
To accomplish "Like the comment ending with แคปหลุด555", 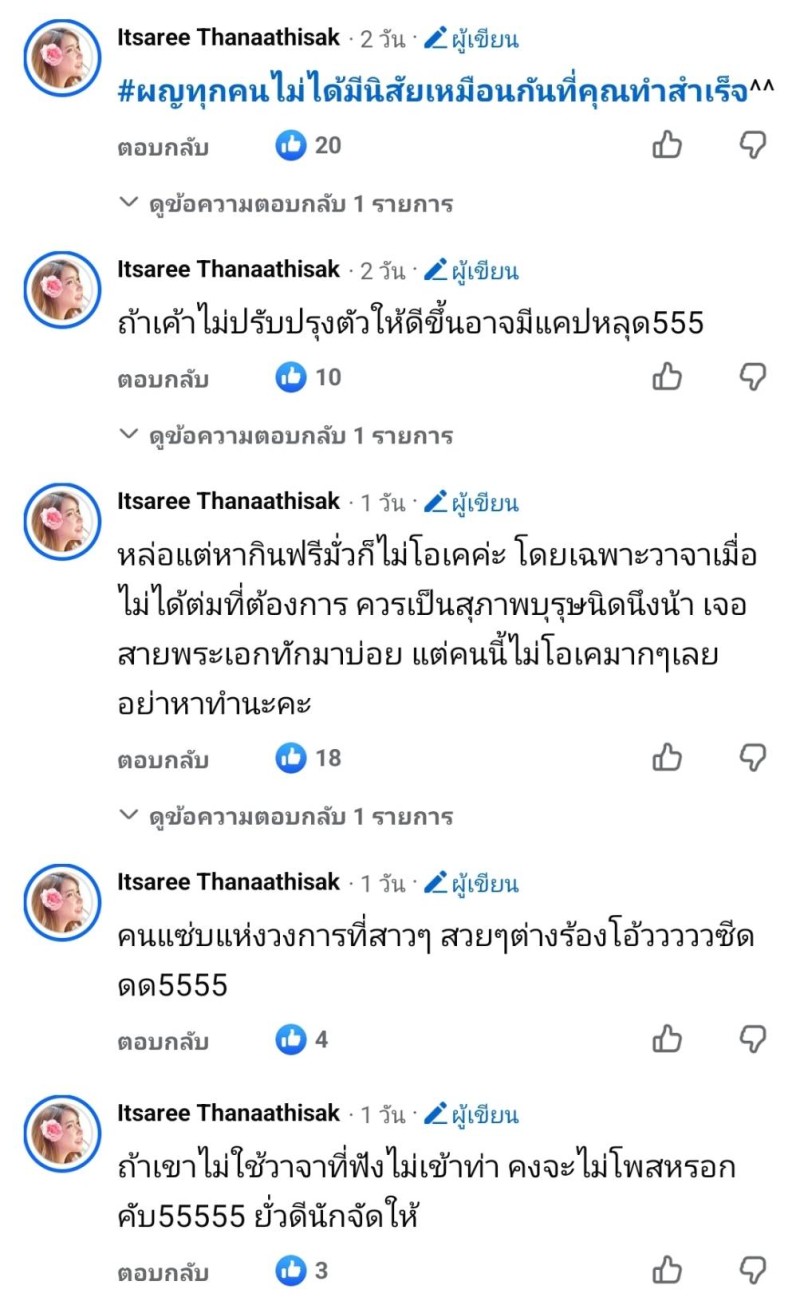I will point(668,378).
